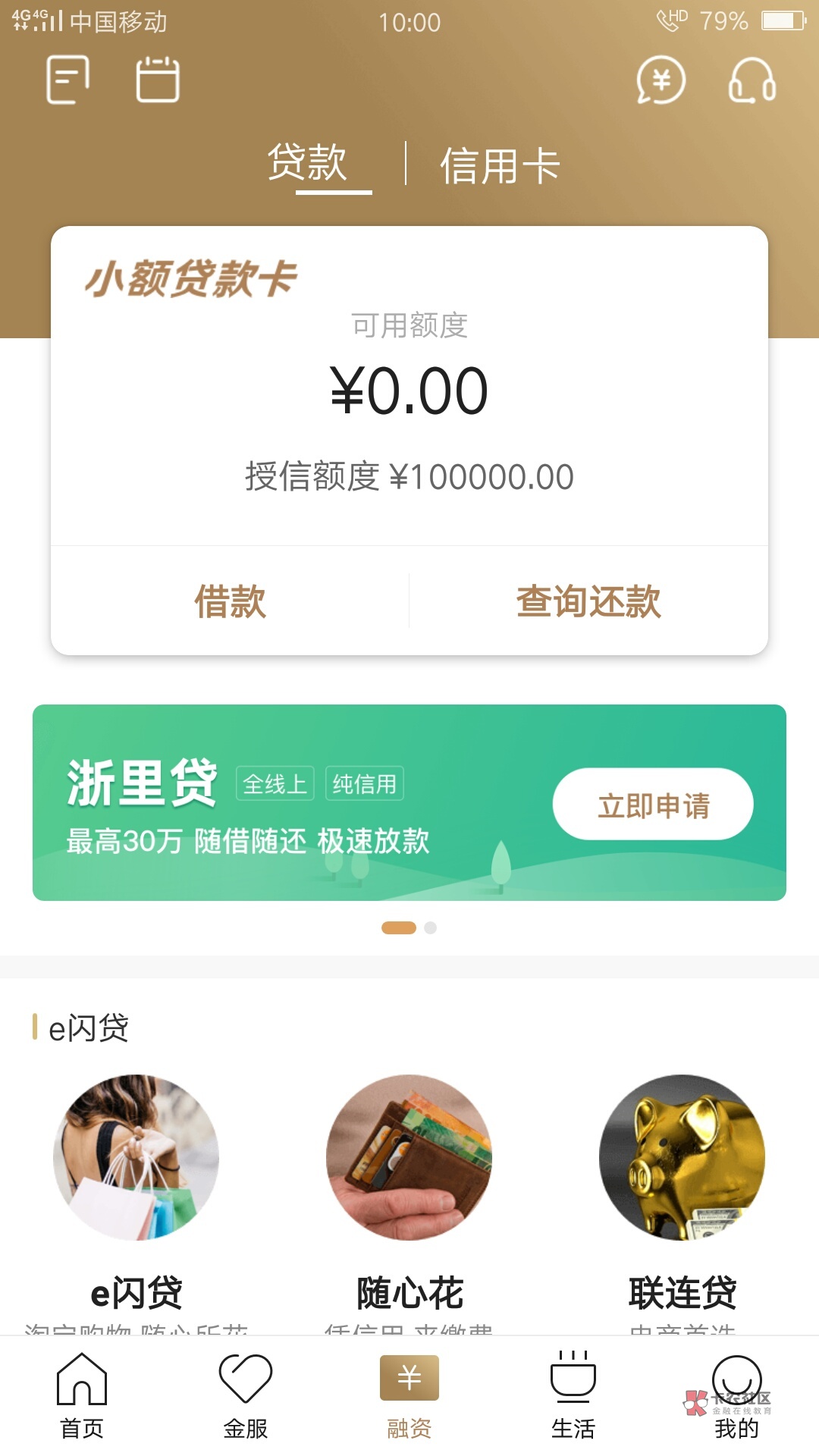
Task: Select the 贷款 tab
Action: click(307, 163)
